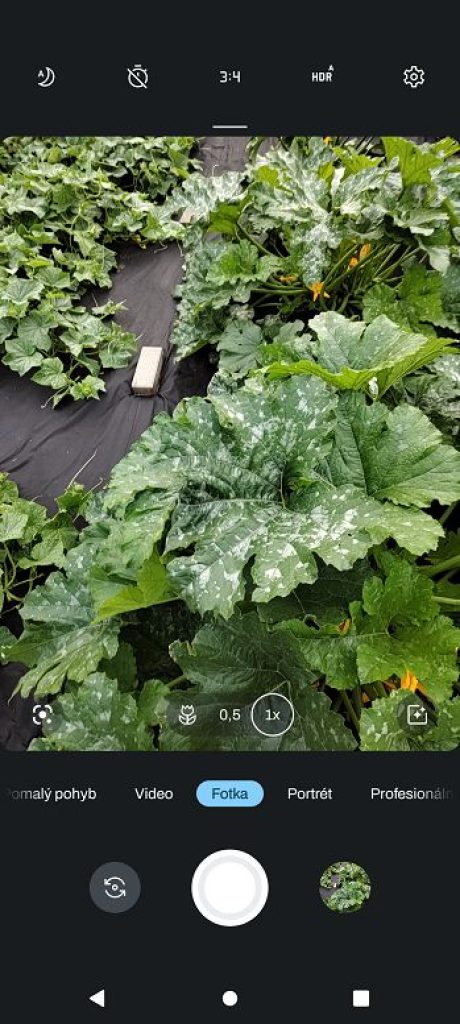This screenshot has width=460, height=1024.
Task: Select the Fotka mode
Action: click(230, 793)
